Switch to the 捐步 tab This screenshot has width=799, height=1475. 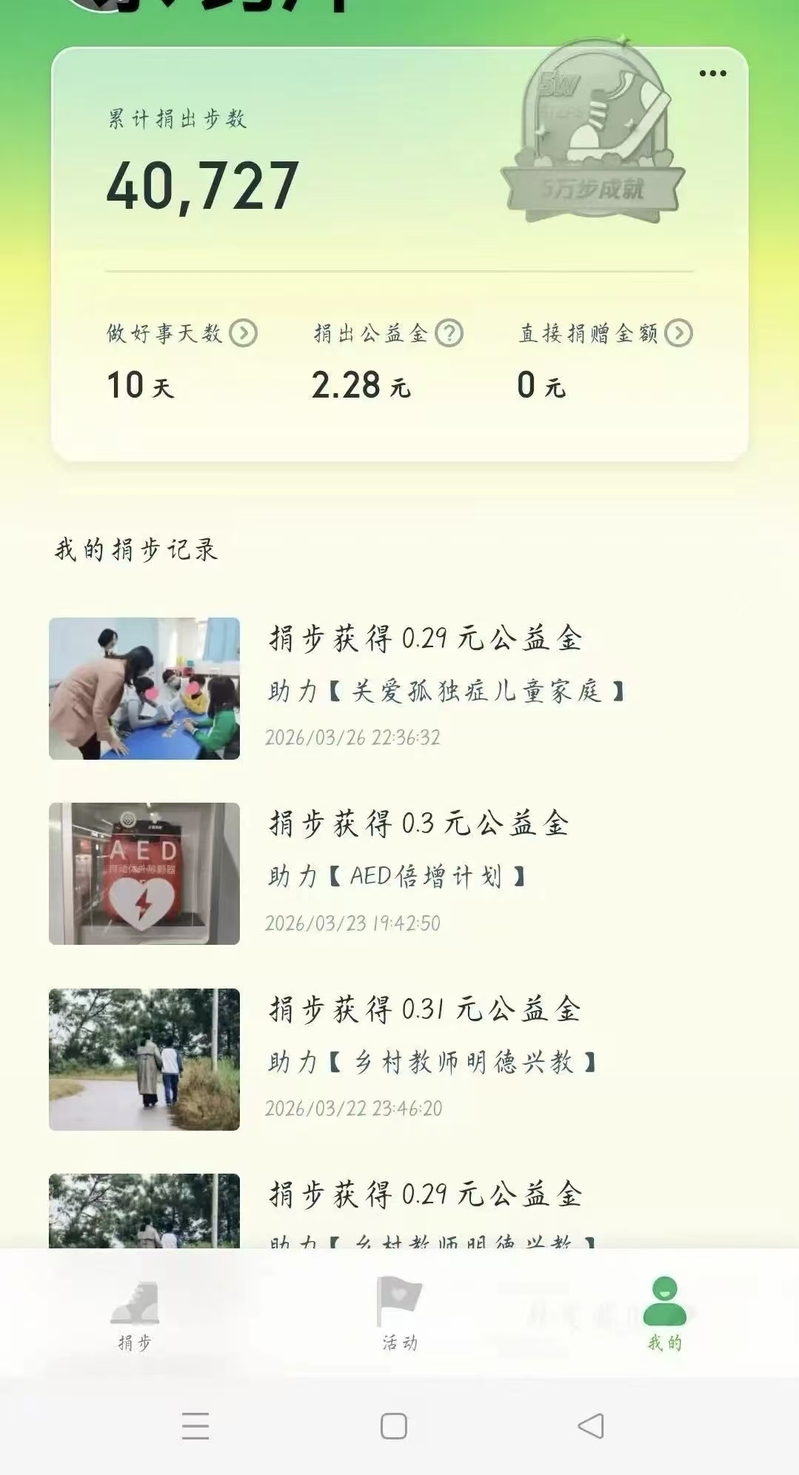point(134,1315)
